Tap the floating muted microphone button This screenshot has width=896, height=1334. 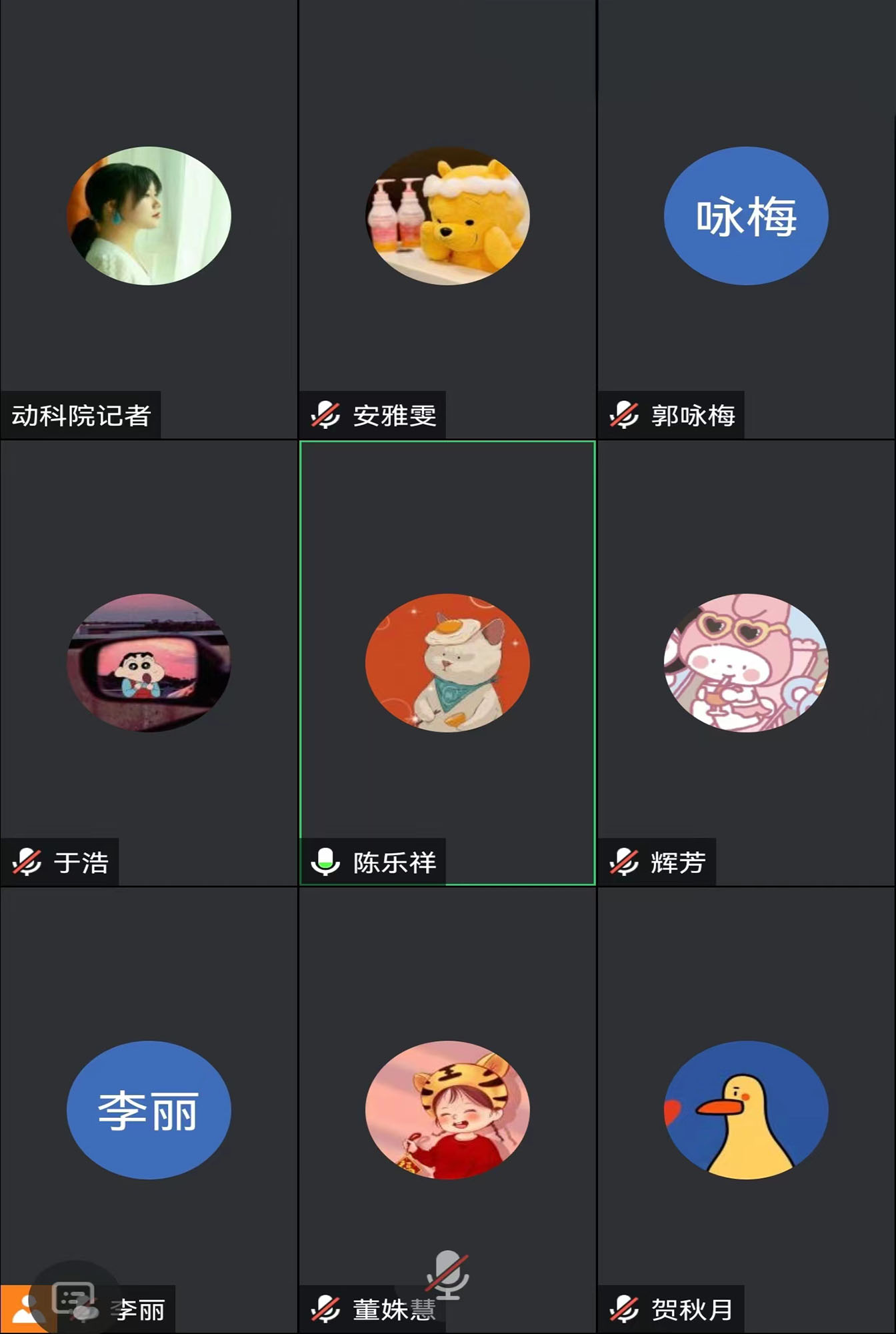point(447,1274)
